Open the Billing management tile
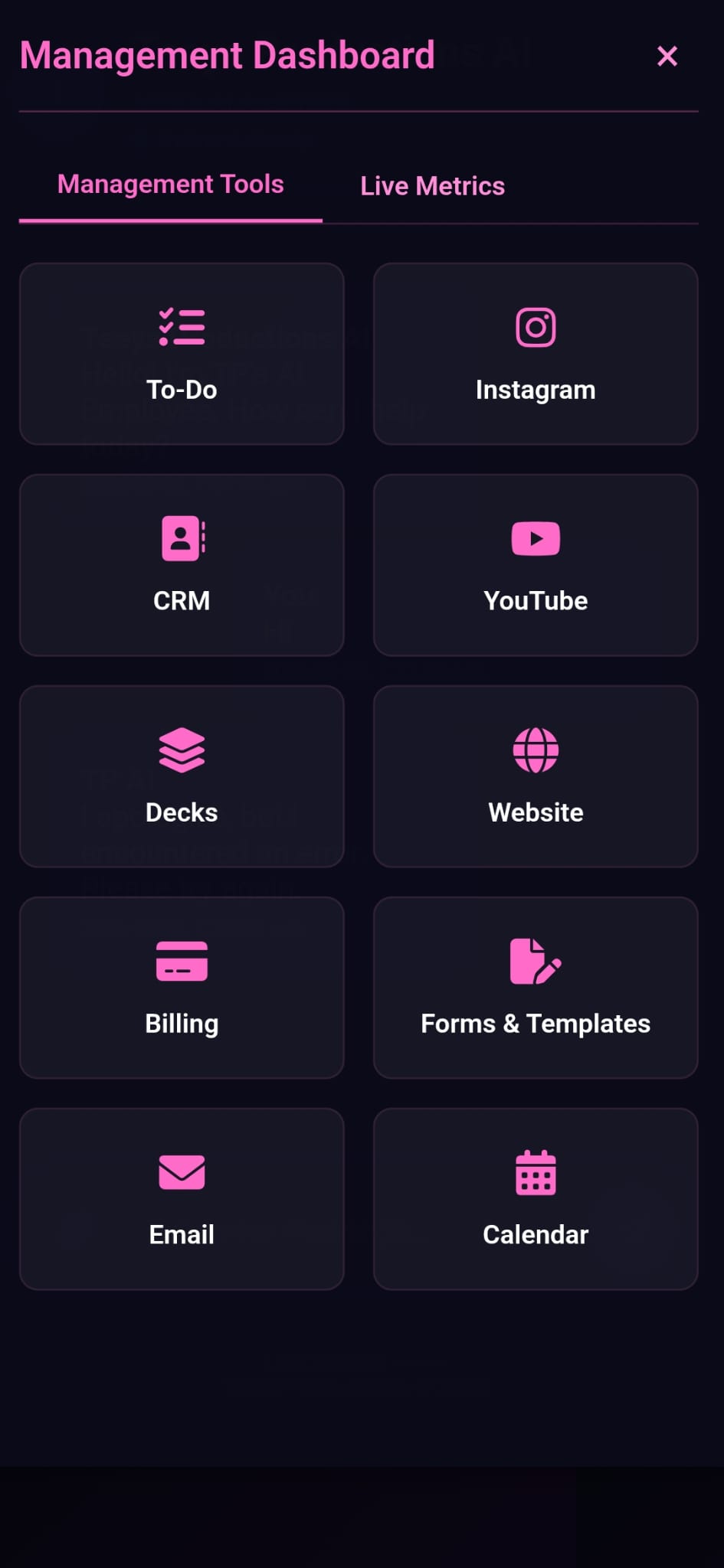This screenshot has height=1568, width=724. click(181, 988)
